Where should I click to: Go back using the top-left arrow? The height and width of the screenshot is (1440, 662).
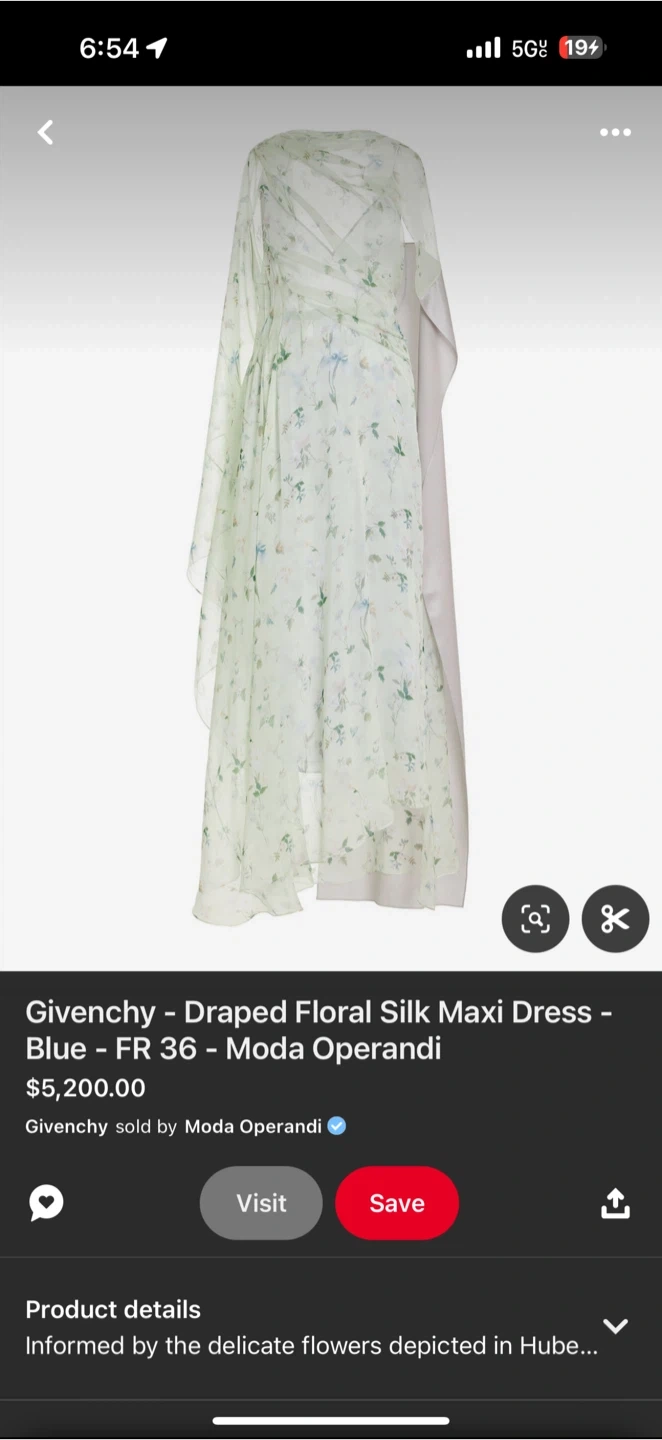pos(46,132)
